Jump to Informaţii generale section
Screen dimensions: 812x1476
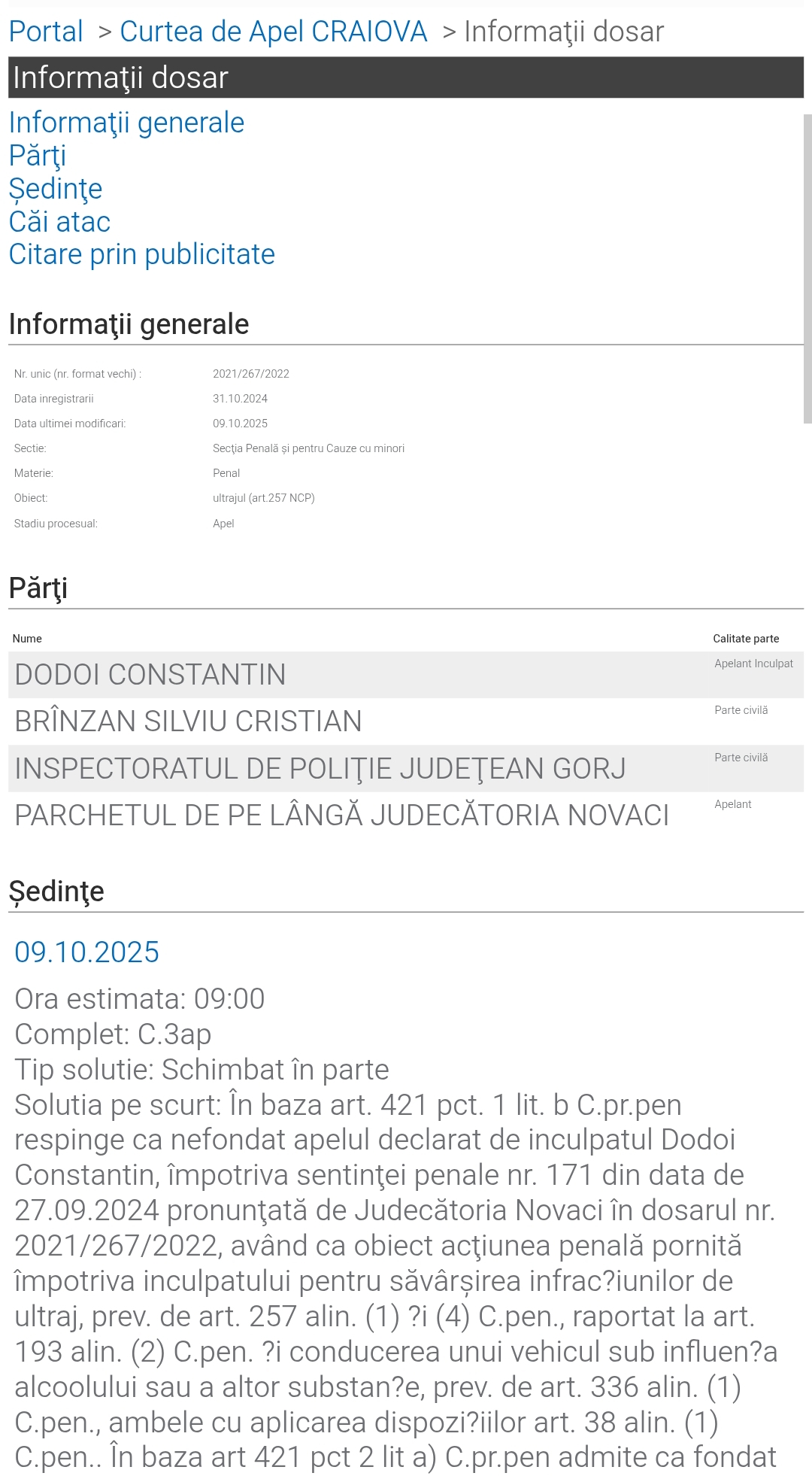pos(126,123)
